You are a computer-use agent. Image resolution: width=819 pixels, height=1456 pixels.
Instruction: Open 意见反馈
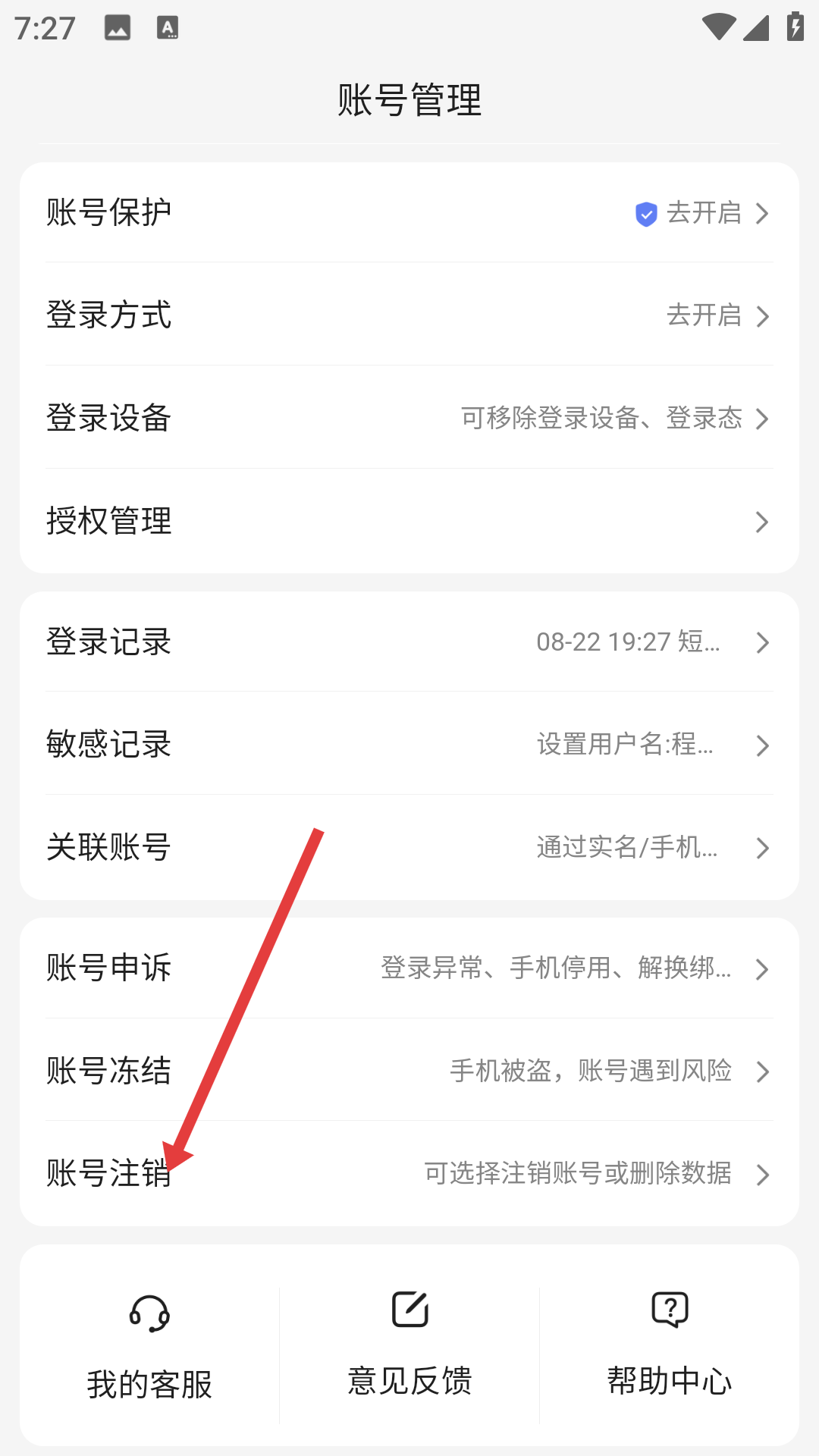click(409, 1346)
